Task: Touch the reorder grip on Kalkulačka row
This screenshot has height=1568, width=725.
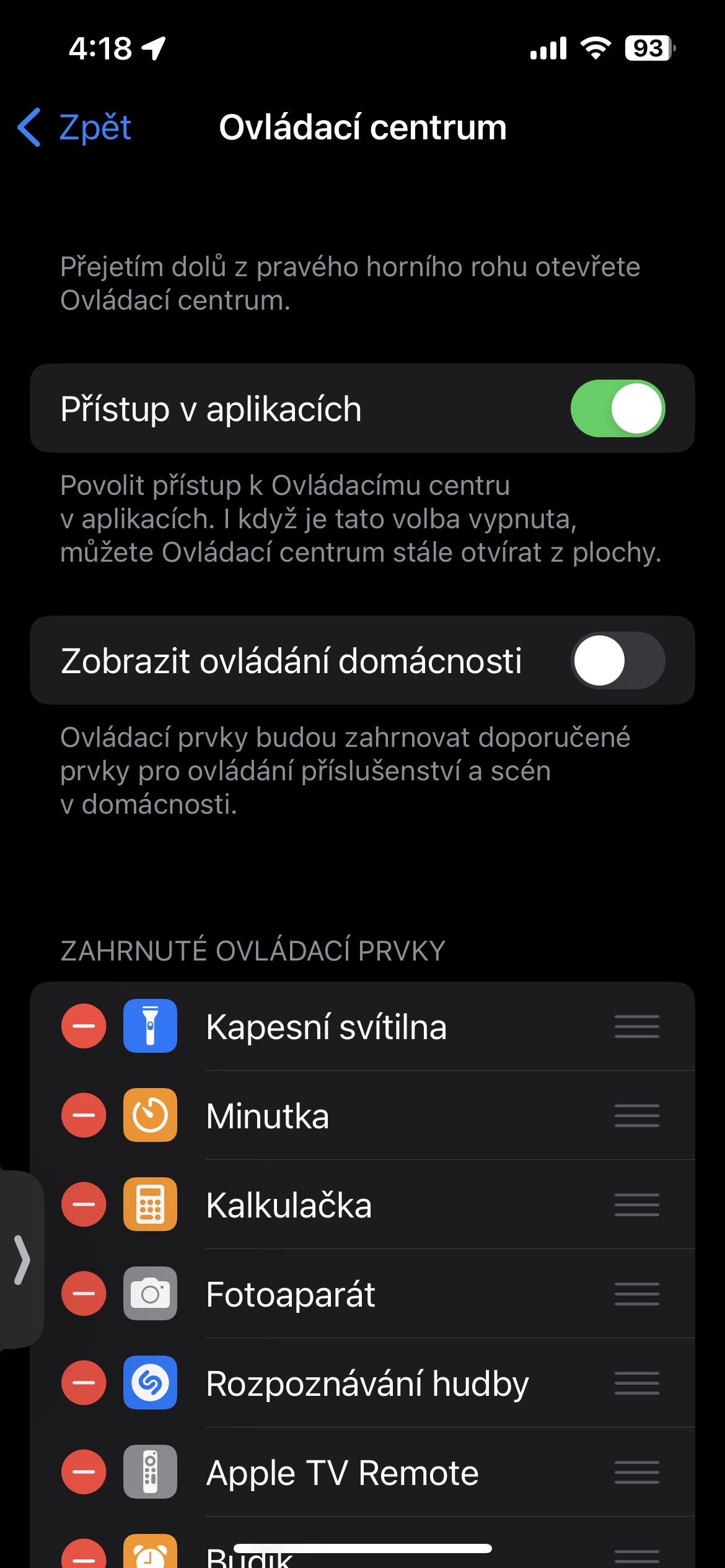Action: (x=636, y=1204)
